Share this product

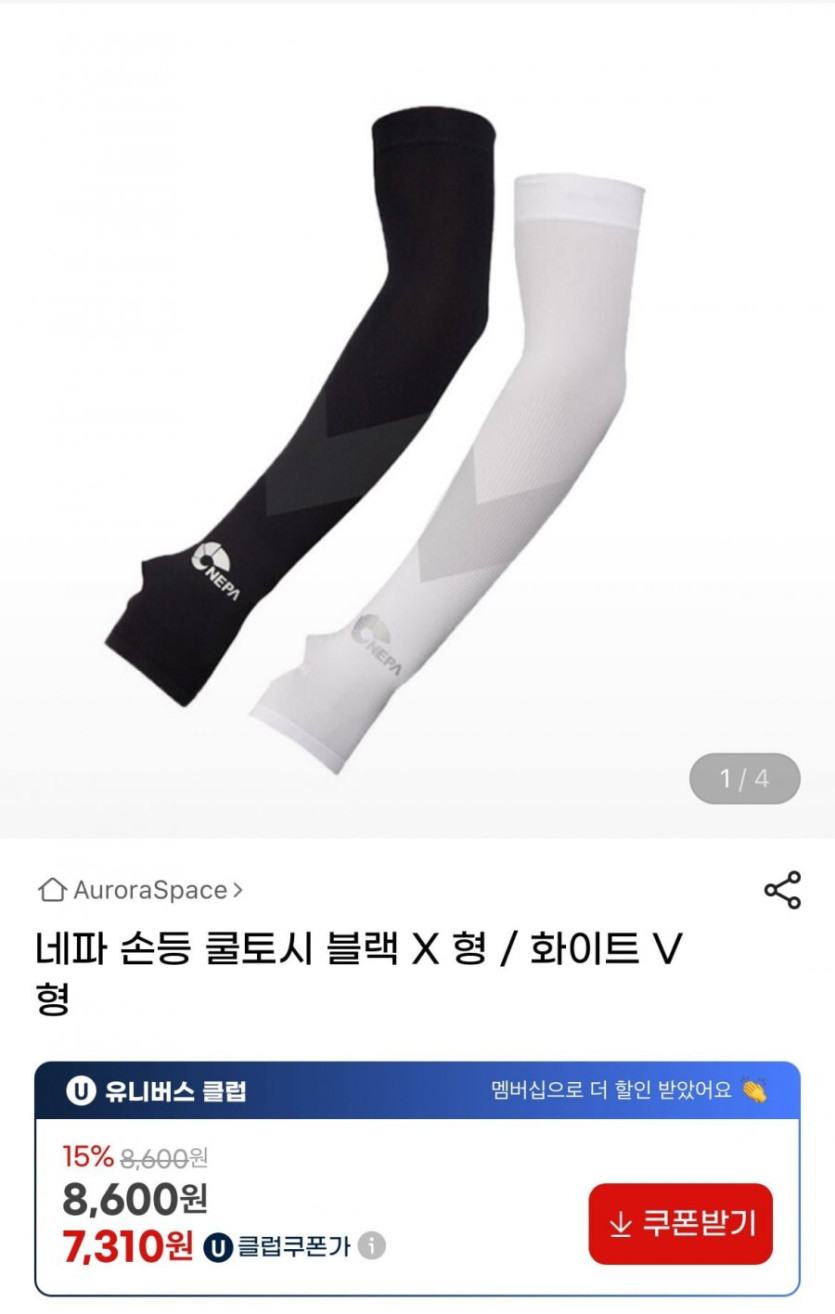point(782,890)
